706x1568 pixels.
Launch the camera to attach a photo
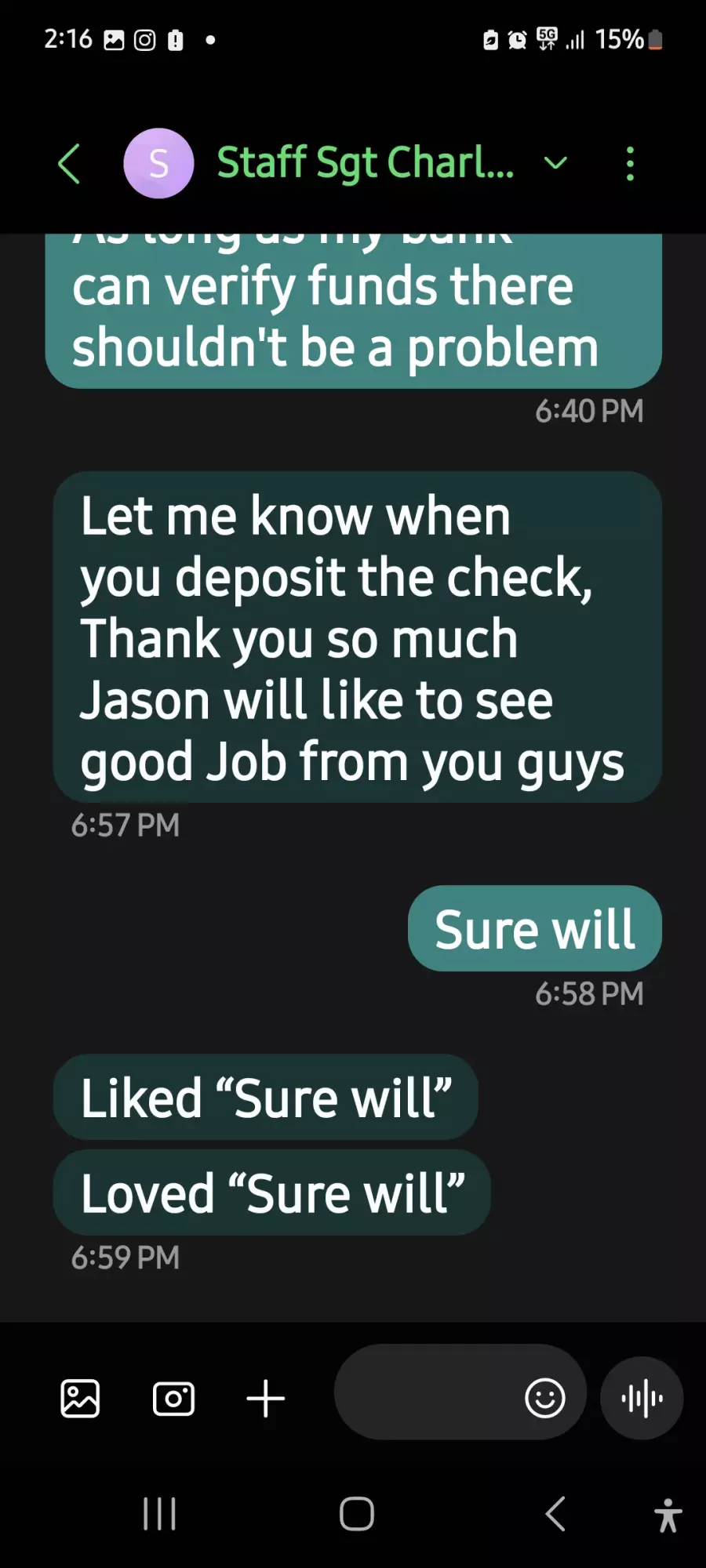click(x=173, y=1399)
